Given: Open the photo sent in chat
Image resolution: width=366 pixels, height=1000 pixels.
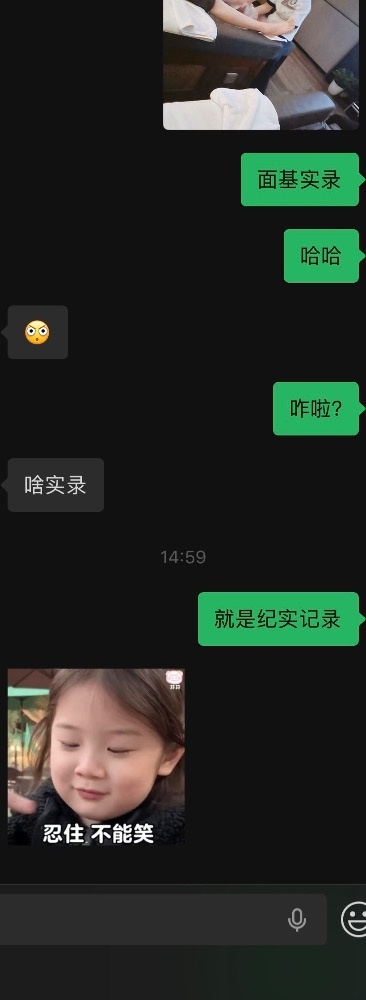Looking at the screenshot, I should 261,64.
